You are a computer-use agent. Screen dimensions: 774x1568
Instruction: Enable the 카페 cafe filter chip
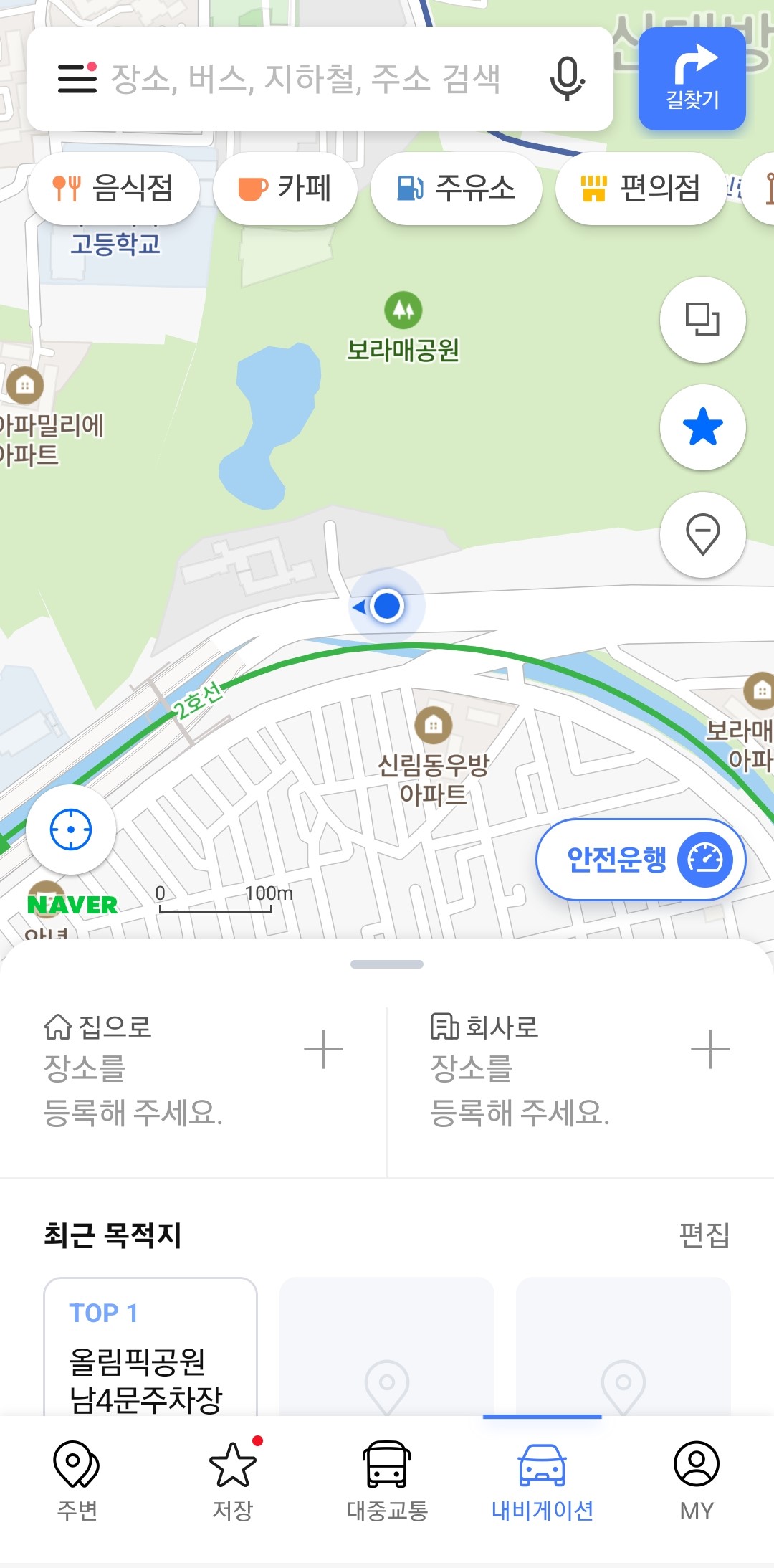pos(285,188)
